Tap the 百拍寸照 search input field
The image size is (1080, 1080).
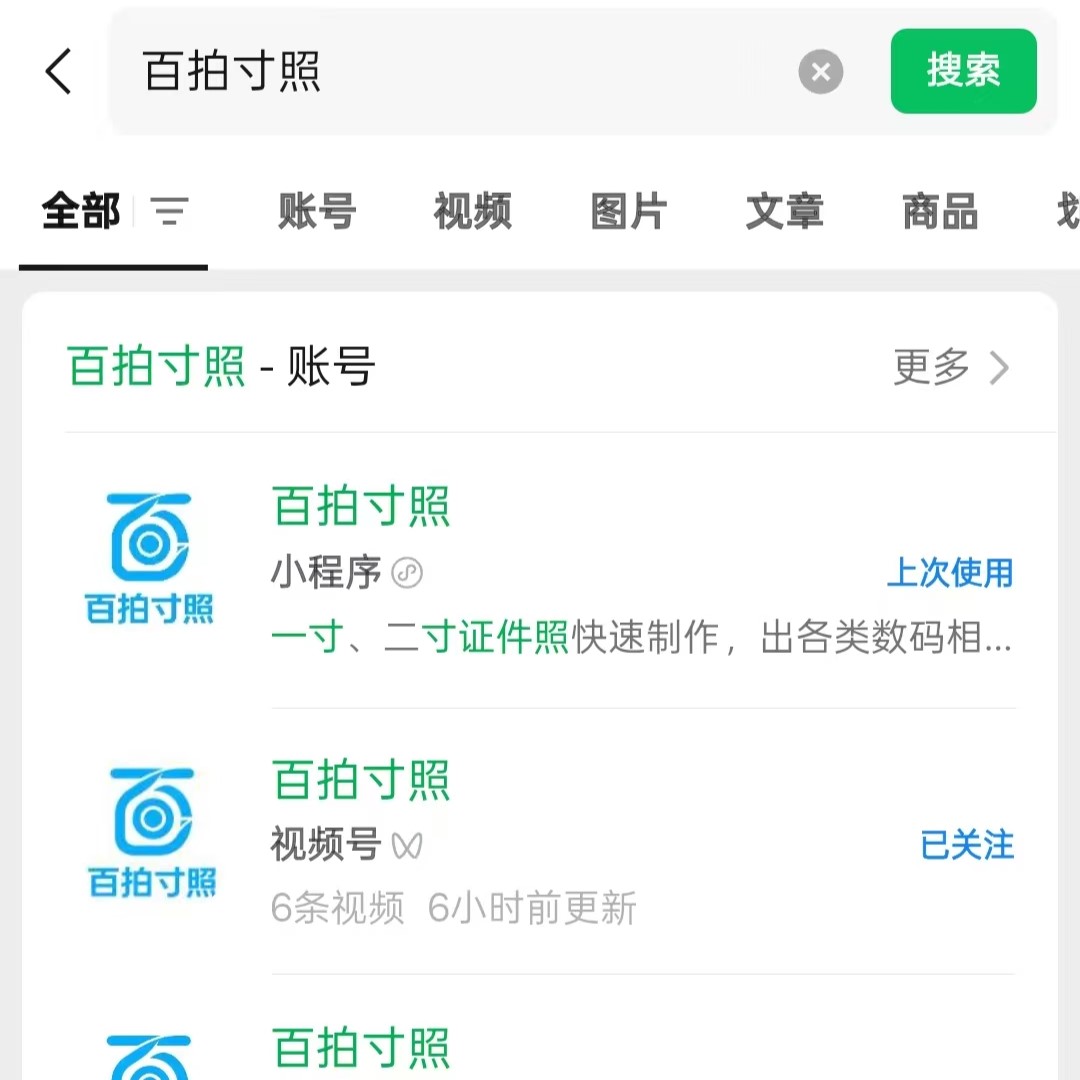click(460, 72)
